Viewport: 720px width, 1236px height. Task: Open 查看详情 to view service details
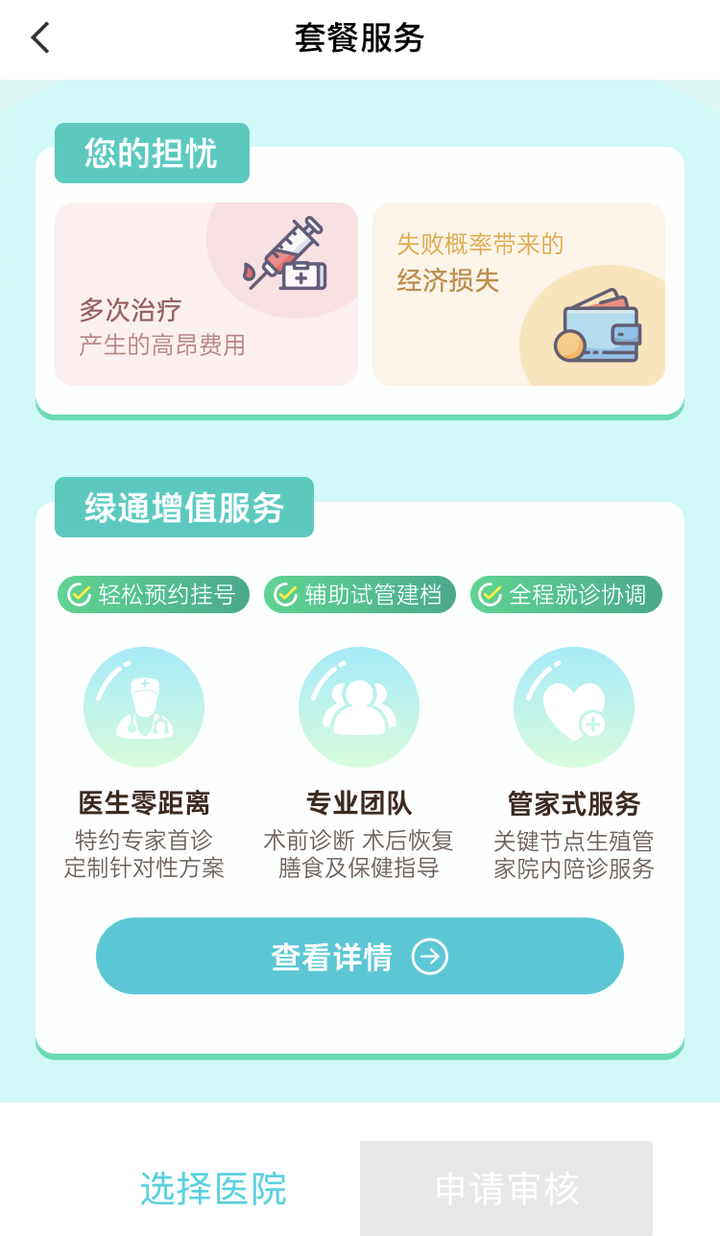[x=360, y=956]
